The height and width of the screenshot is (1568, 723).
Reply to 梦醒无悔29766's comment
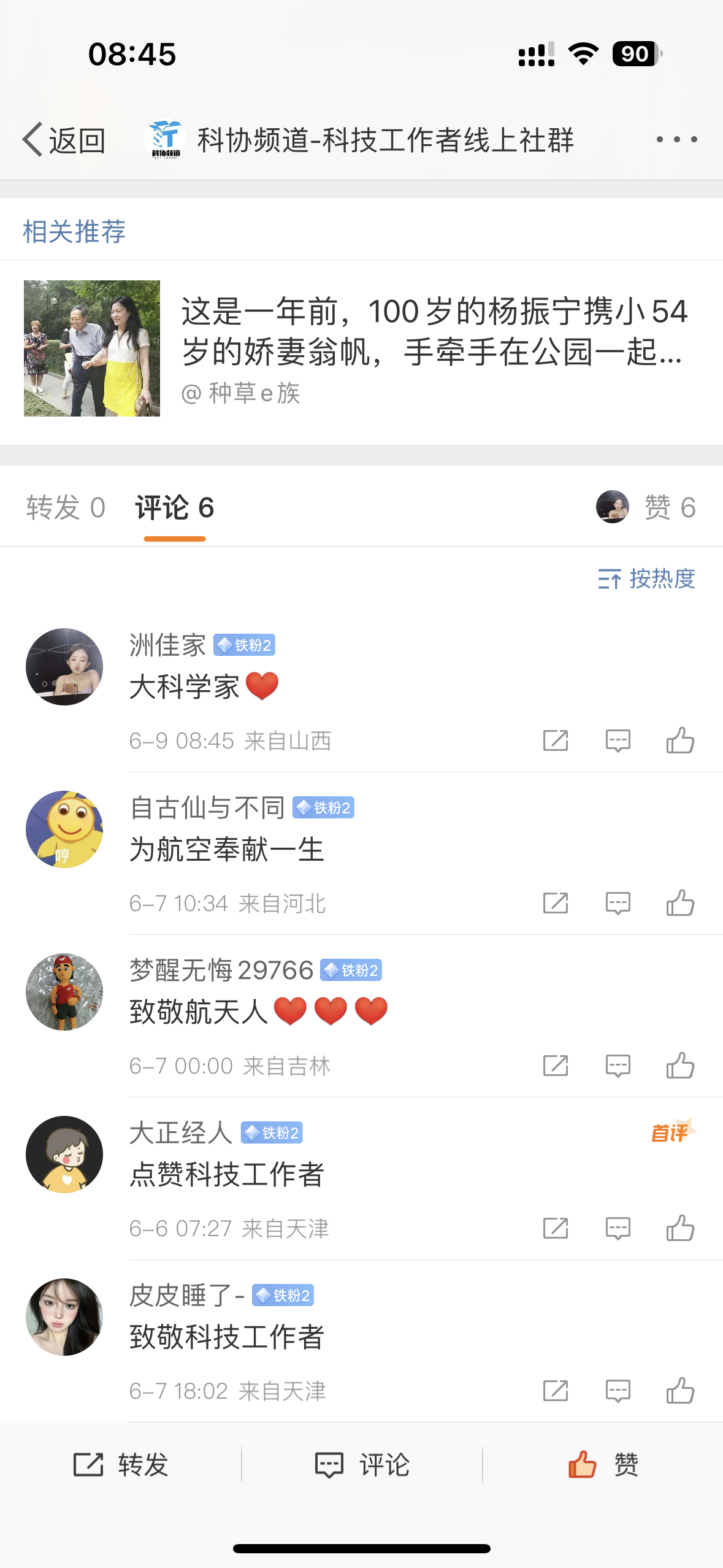618,1066
